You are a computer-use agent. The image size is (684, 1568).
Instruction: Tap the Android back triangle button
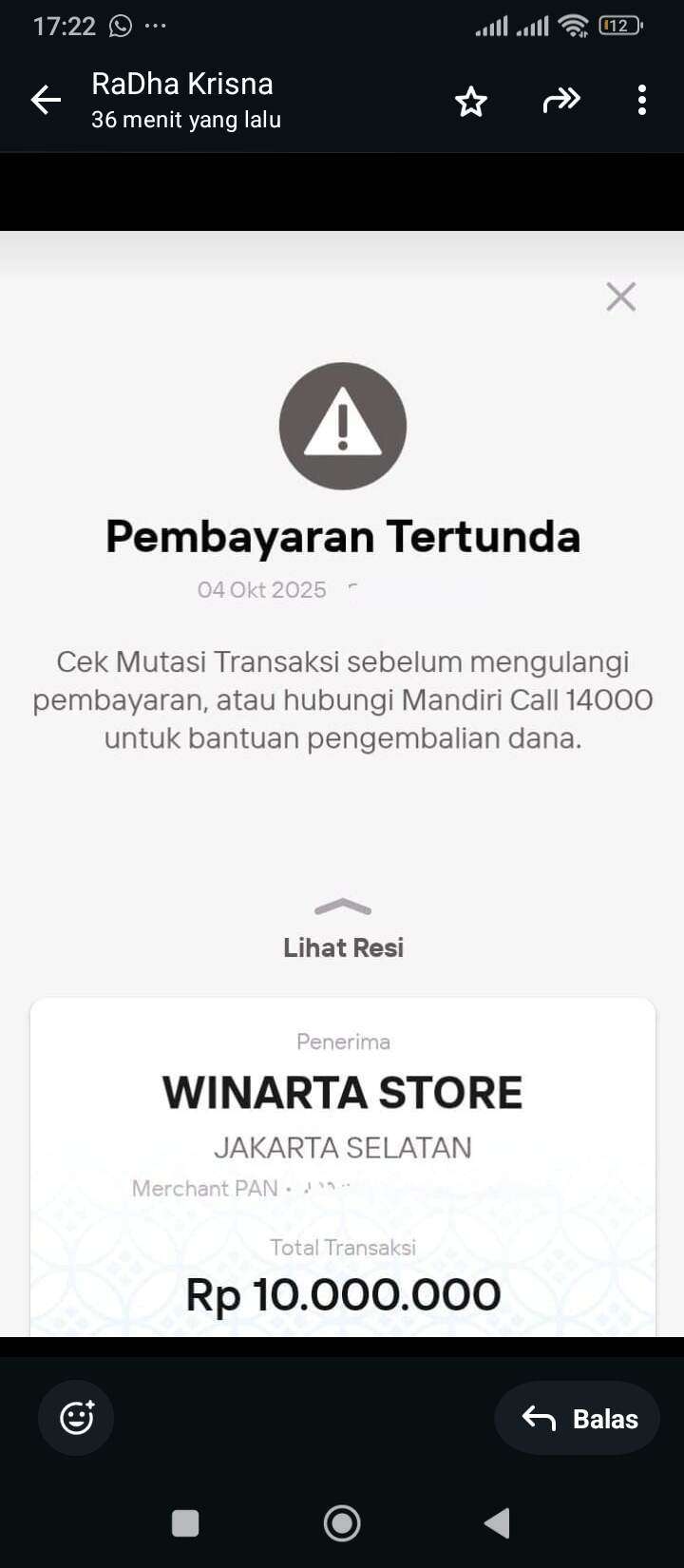[497, 1522]
